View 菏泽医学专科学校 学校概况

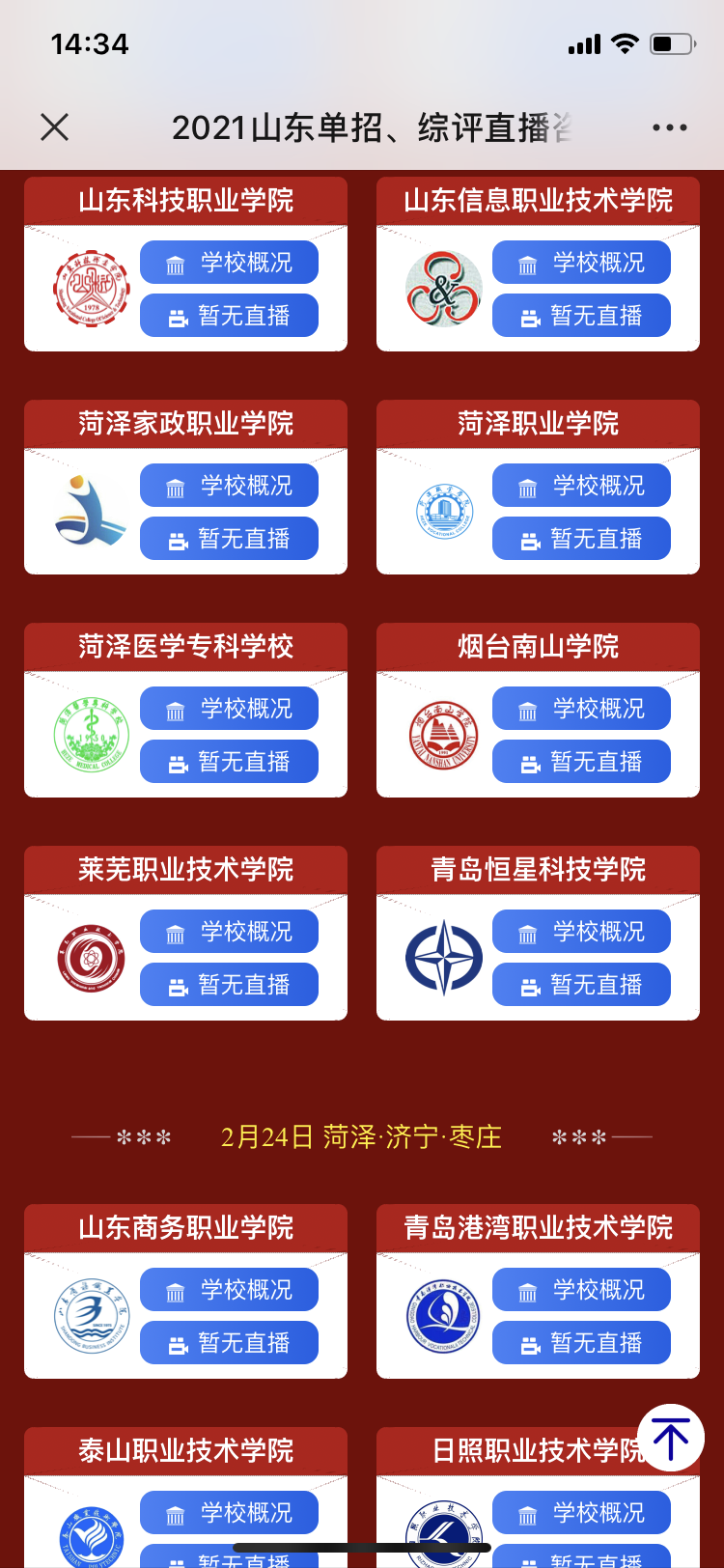[229, 709]
